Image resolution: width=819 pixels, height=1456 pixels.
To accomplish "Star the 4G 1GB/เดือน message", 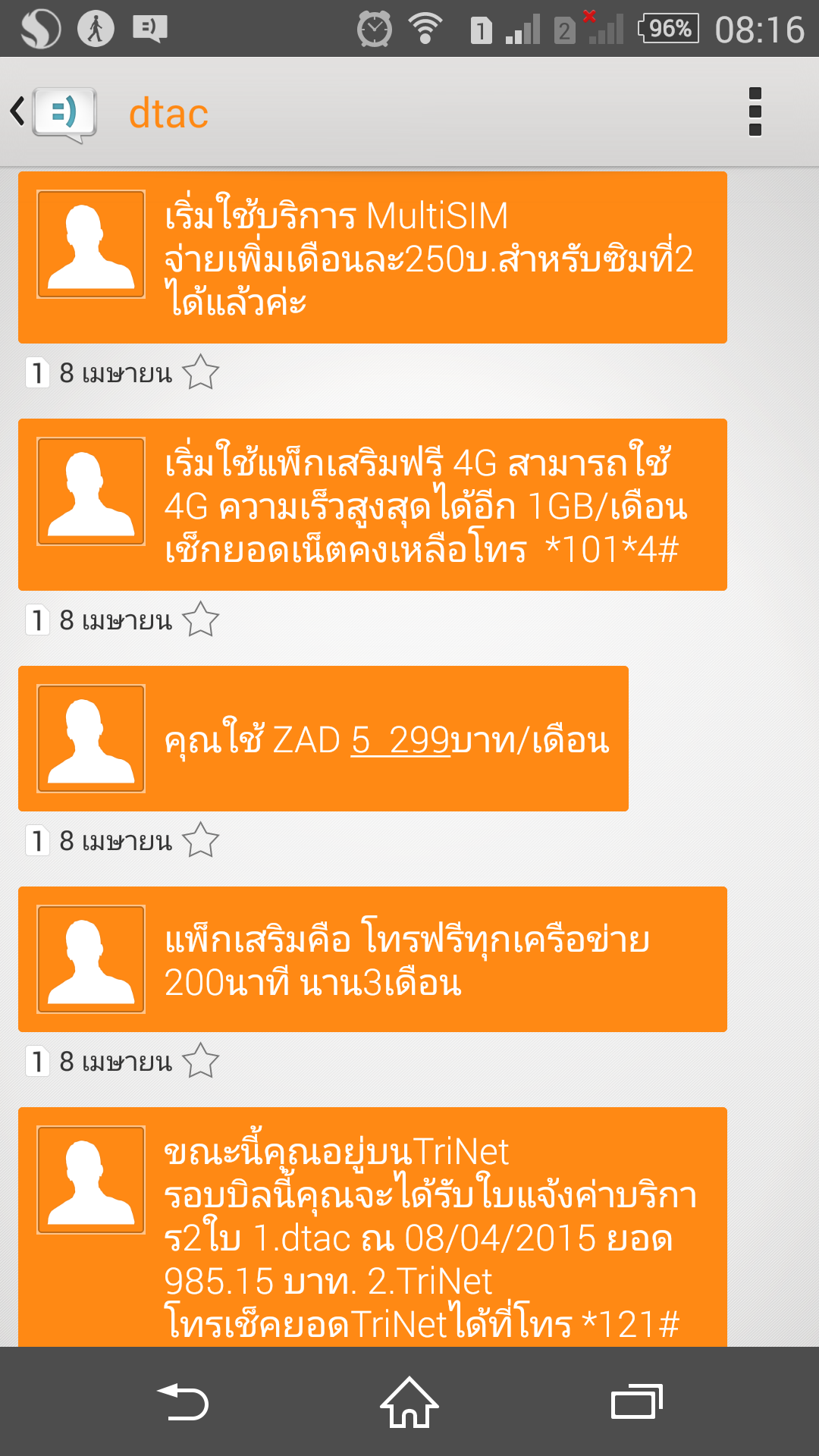I will 201,620.
